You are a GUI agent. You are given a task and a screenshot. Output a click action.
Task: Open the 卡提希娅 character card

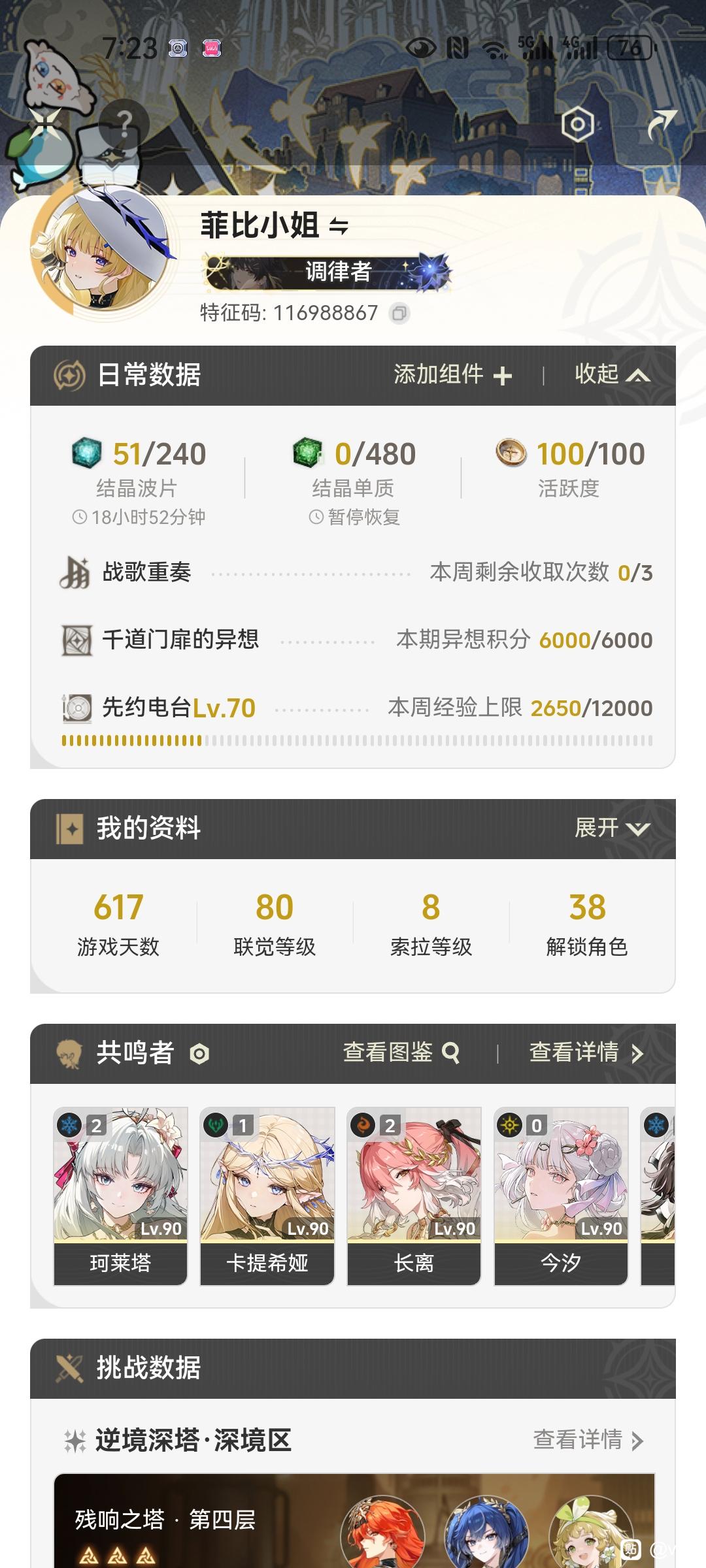coord(267,1196)
